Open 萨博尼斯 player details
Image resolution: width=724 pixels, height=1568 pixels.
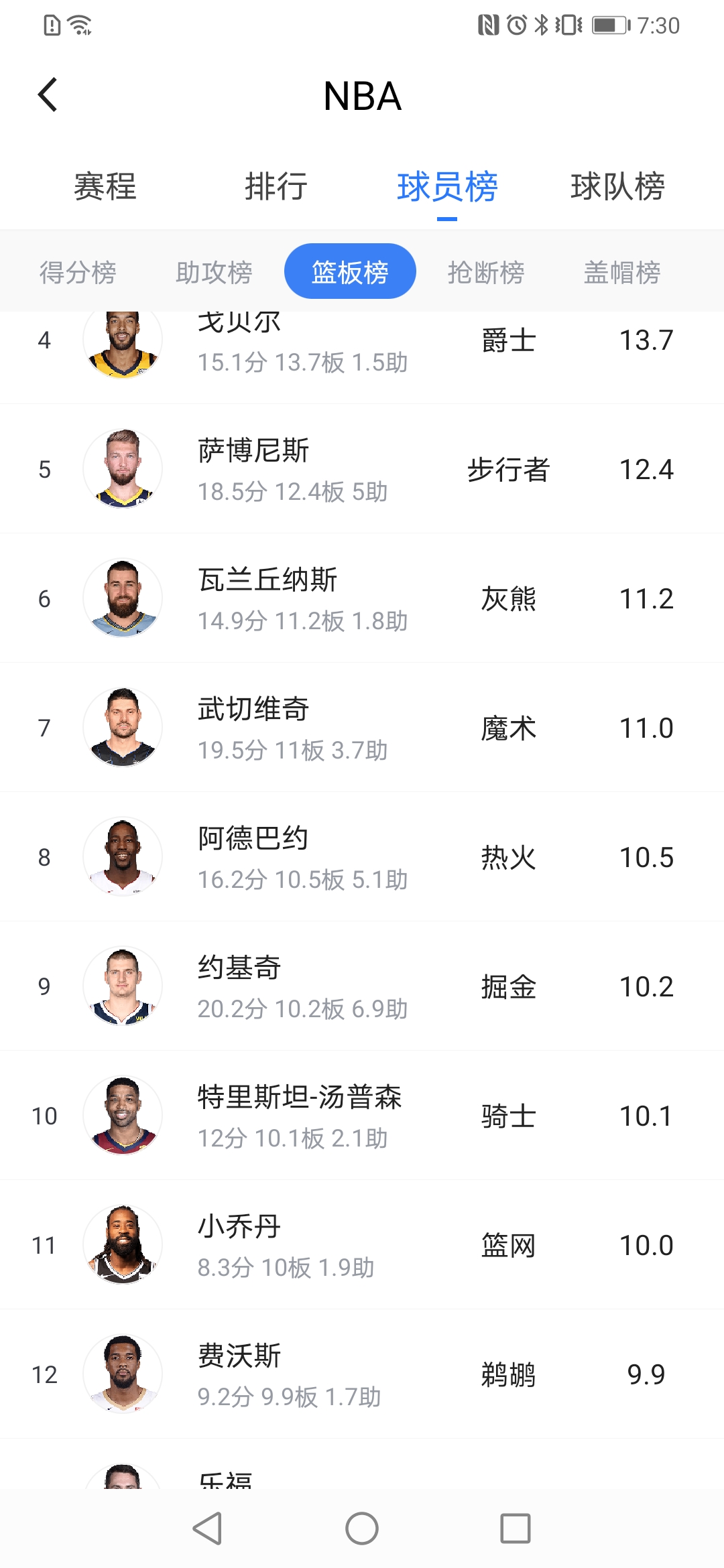tap(362, 469)
